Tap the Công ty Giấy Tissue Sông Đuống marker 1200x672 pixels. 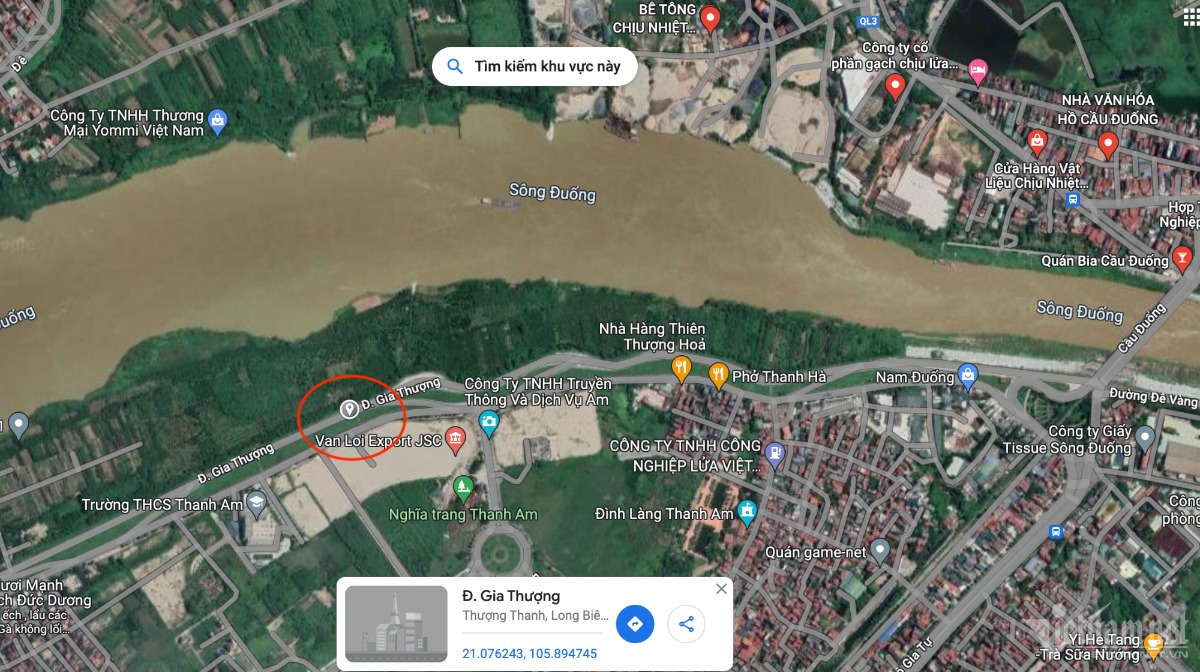1145,437
